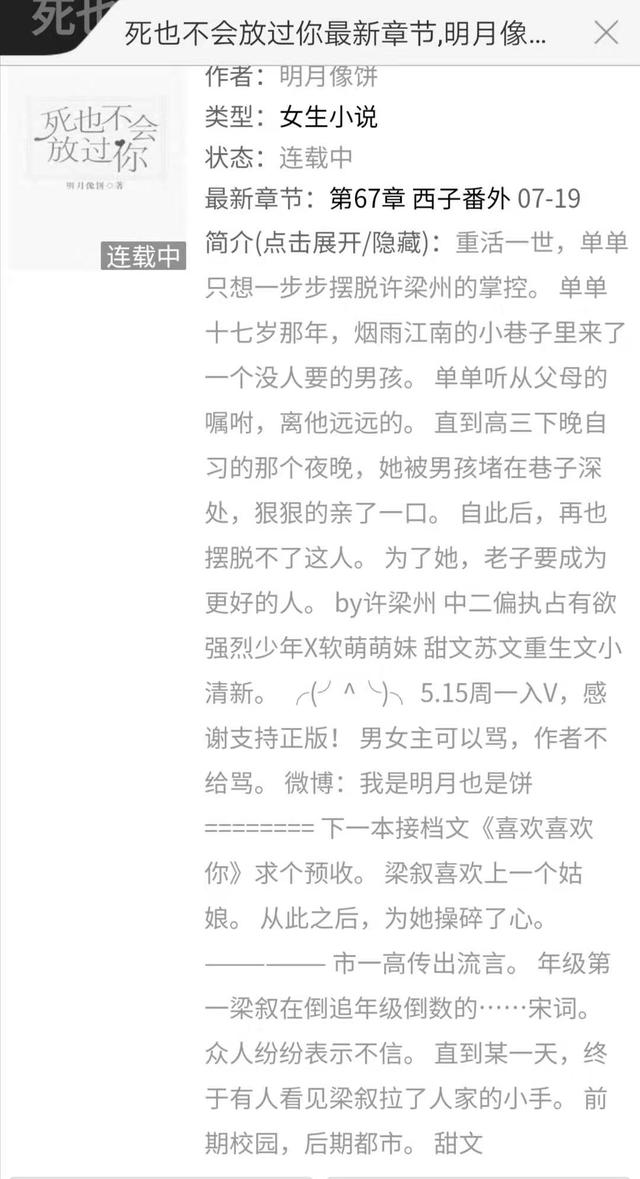Screen dimensions: 640x1179
Task: Close the page with the X icon
Action: (x=606, y=33)
